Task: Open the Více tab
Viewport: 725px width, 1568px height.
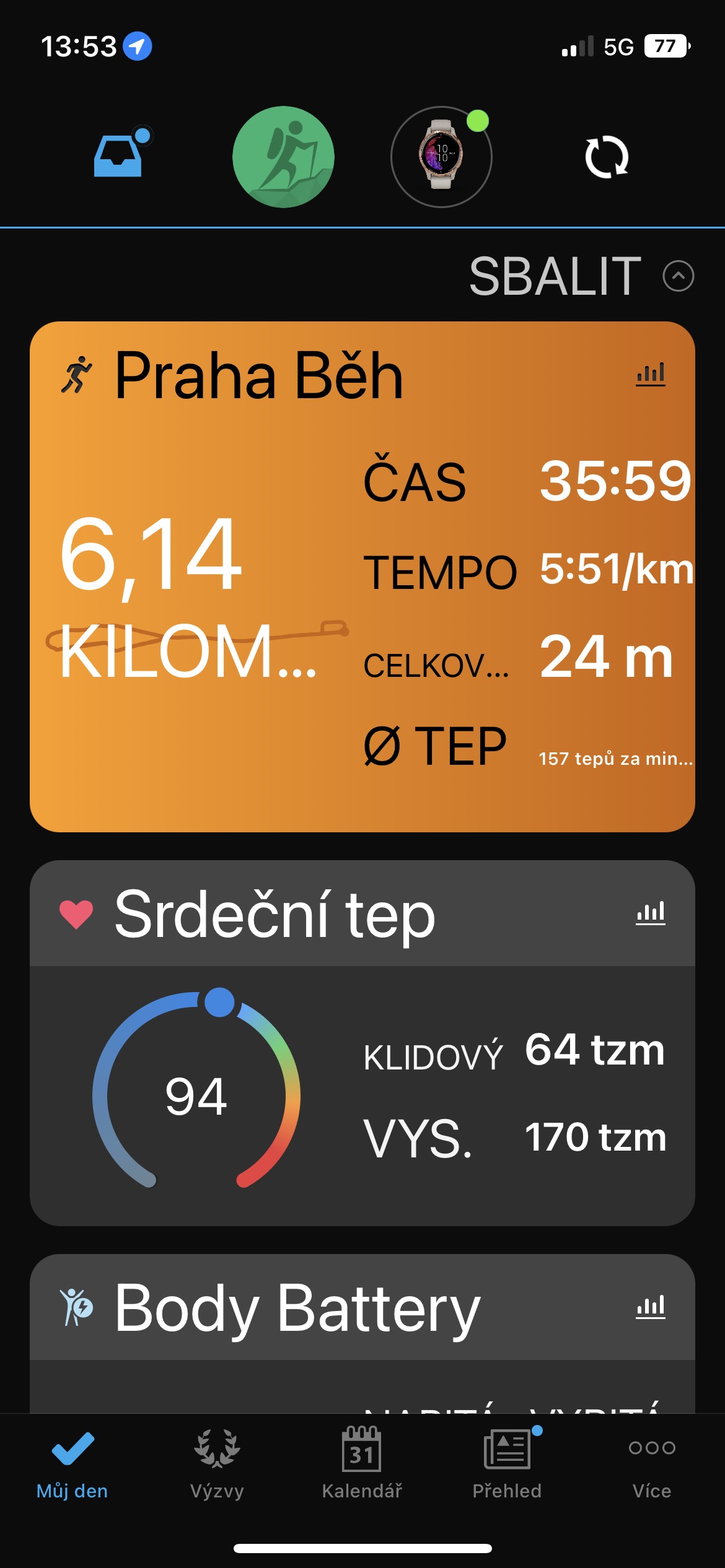Action: point(652,1464)
